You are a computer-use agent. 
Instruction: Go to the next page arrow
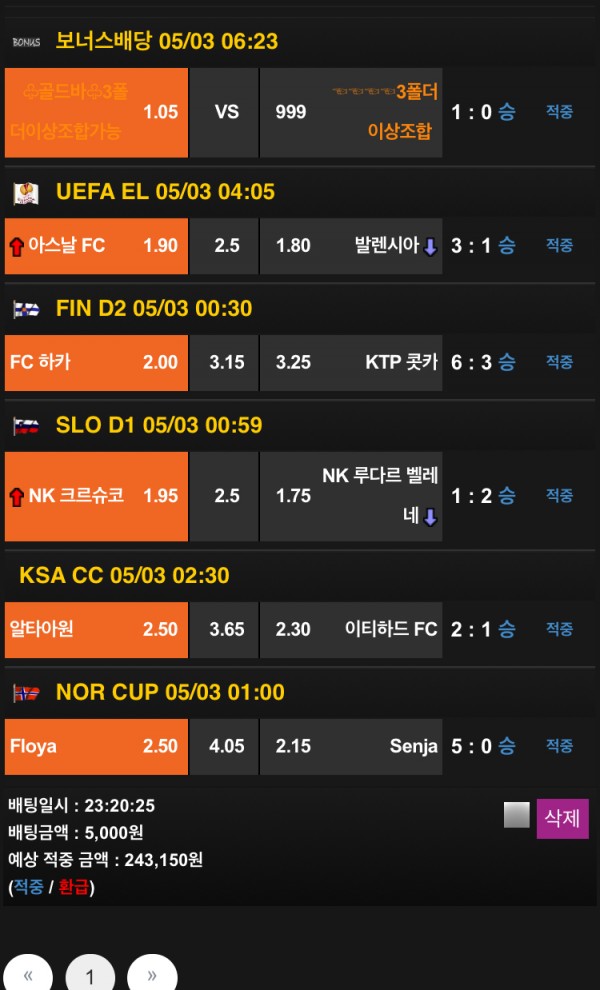[x=152, y=976]
